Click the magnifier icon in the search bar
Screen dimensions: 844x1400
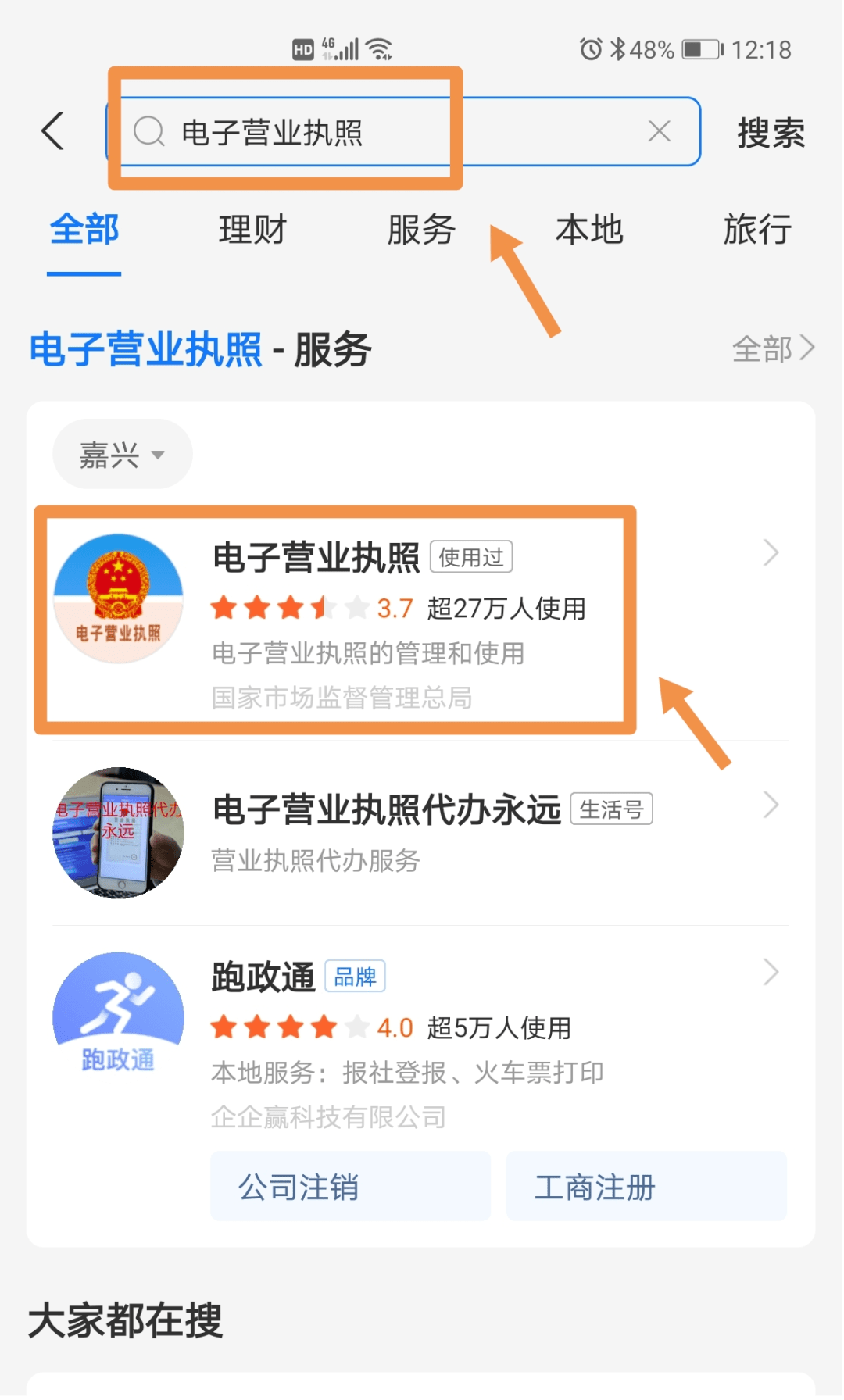148,132
